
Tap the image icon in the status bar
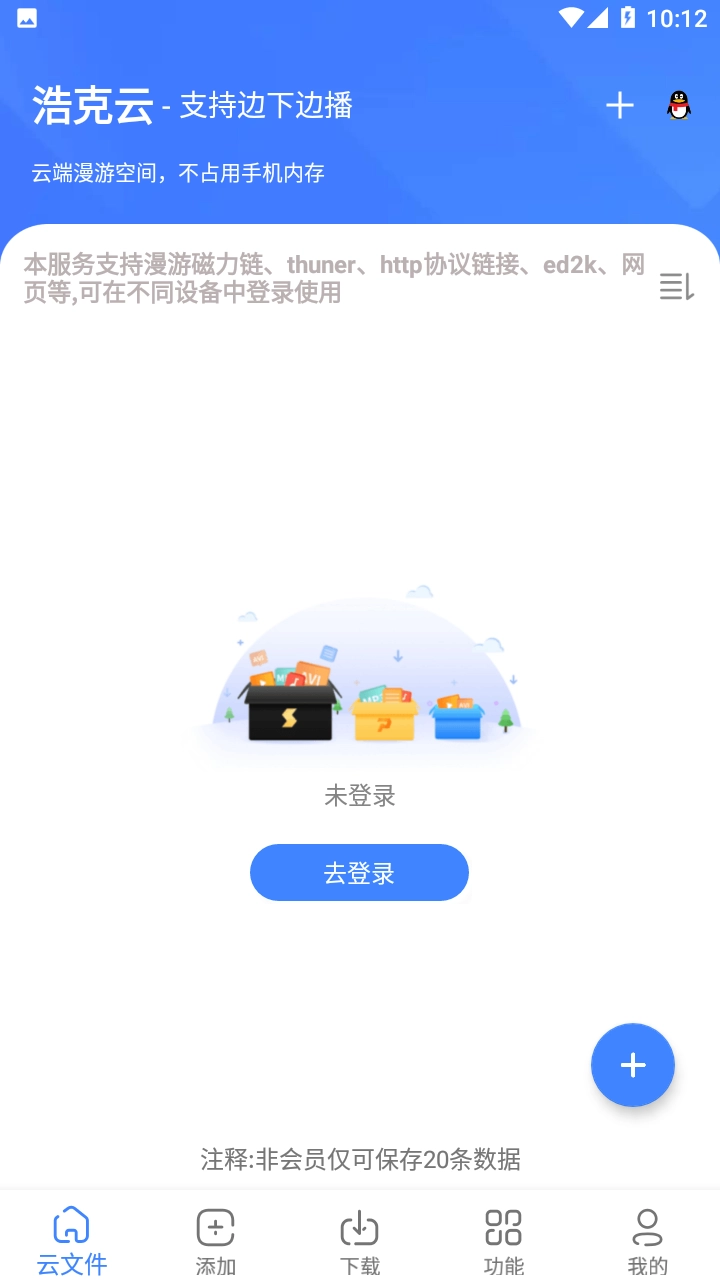point(26,17)
